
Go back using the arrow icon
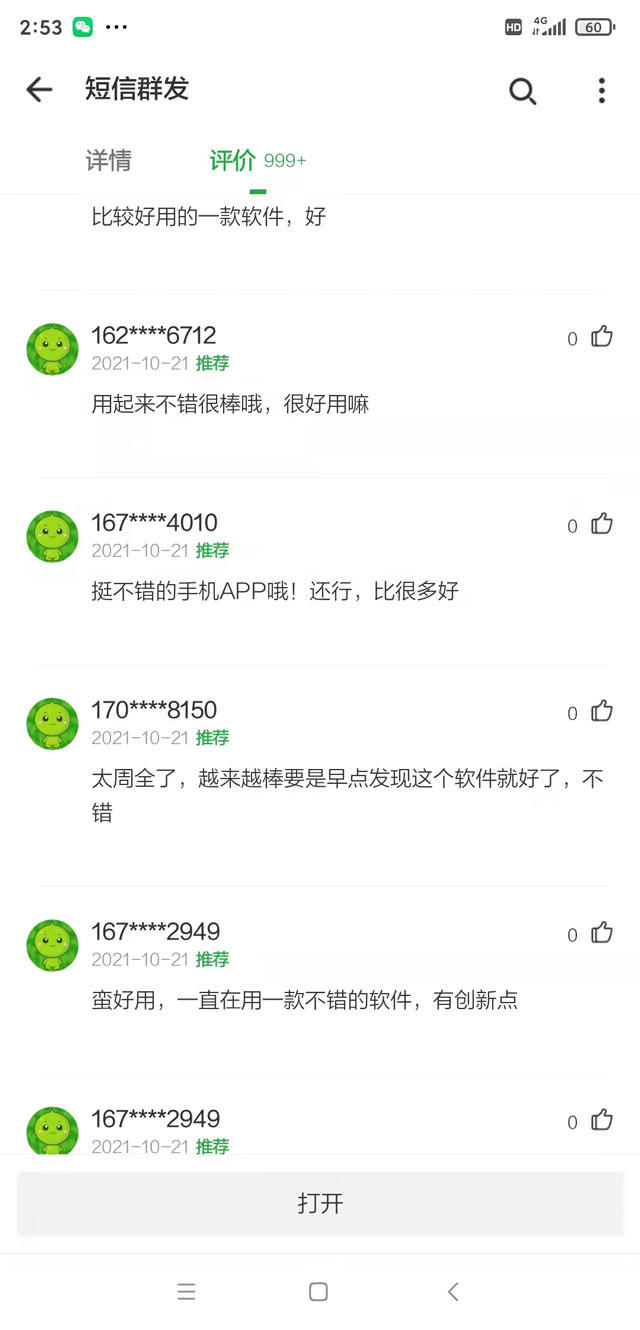click(x=39, y=90)
